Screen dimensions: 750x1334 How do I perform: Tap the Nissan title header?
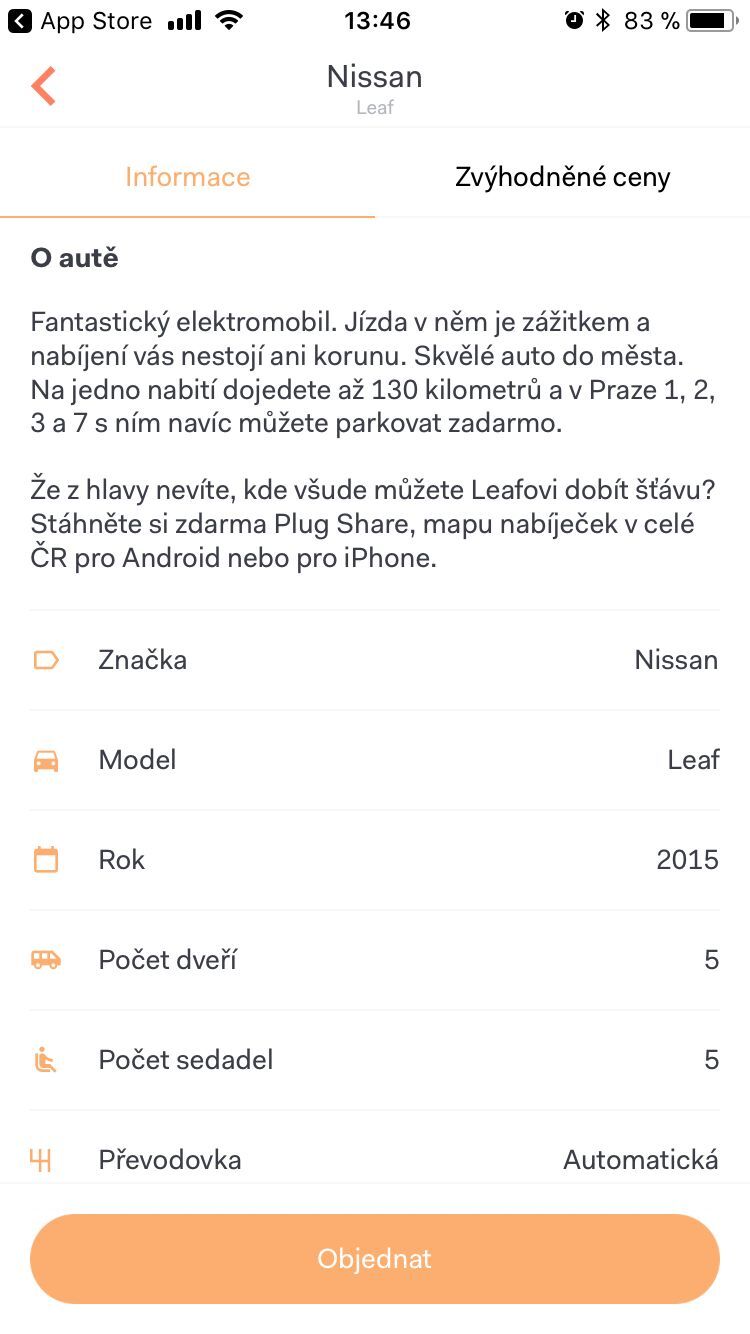point(374,76)
